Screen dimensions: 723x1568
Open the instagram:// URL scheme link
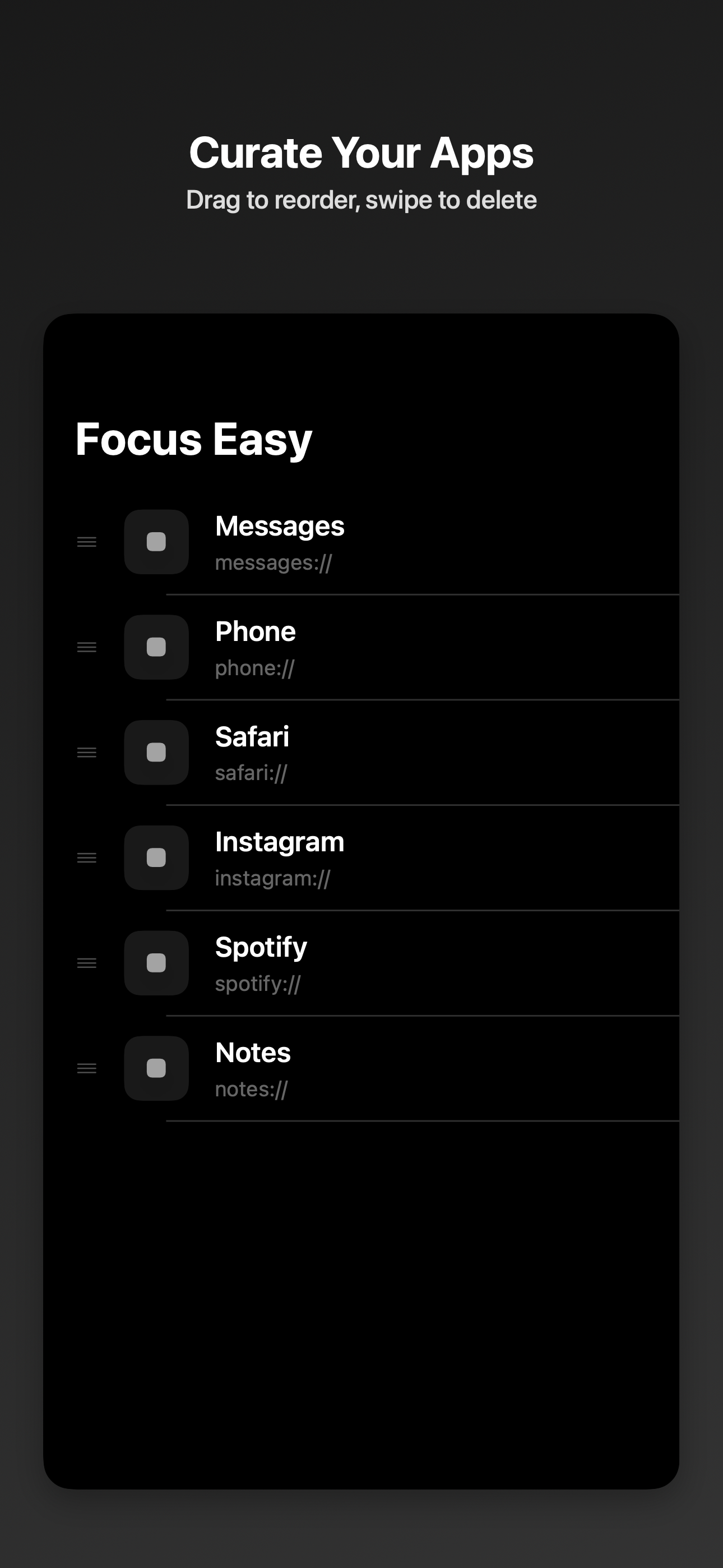272,878
